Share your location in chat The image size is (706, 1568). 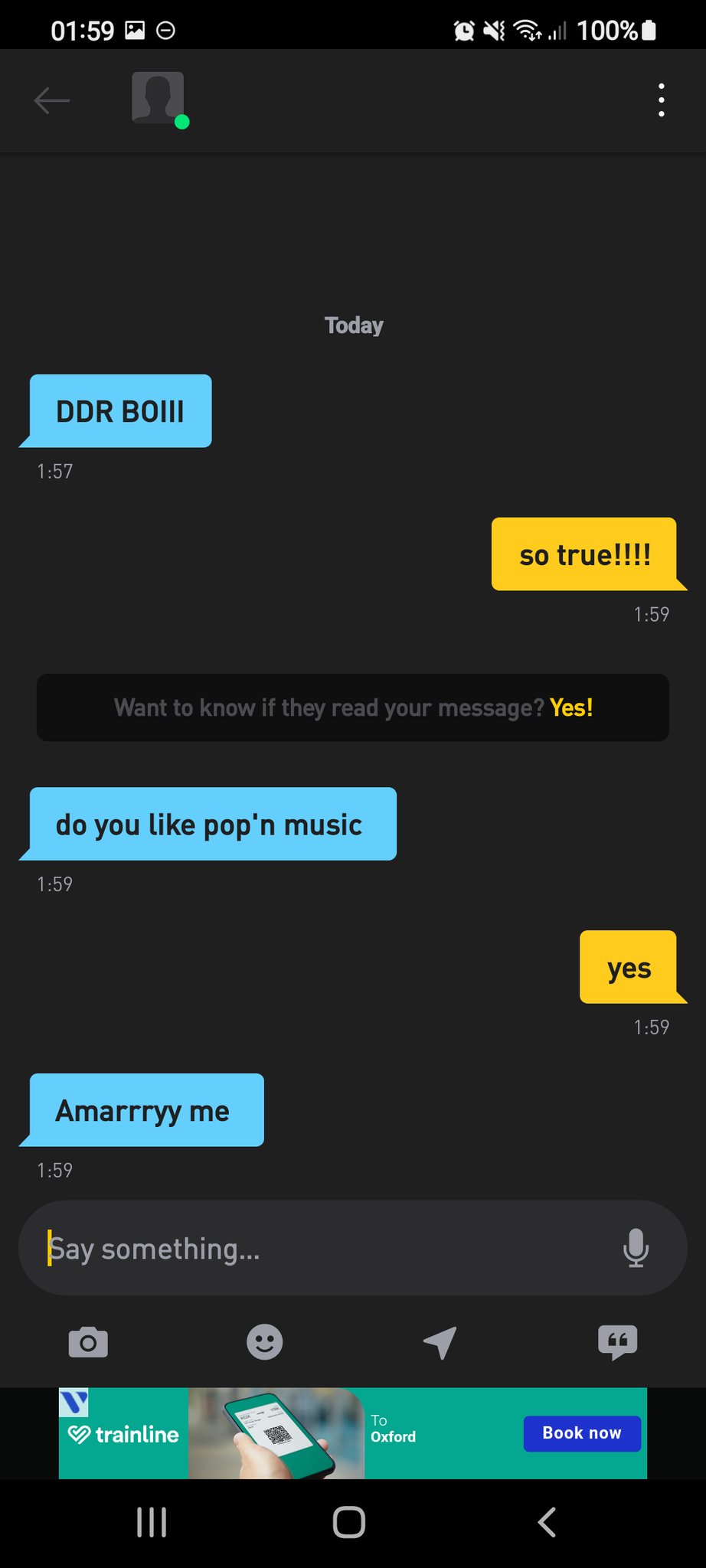tap(440, 1342)
